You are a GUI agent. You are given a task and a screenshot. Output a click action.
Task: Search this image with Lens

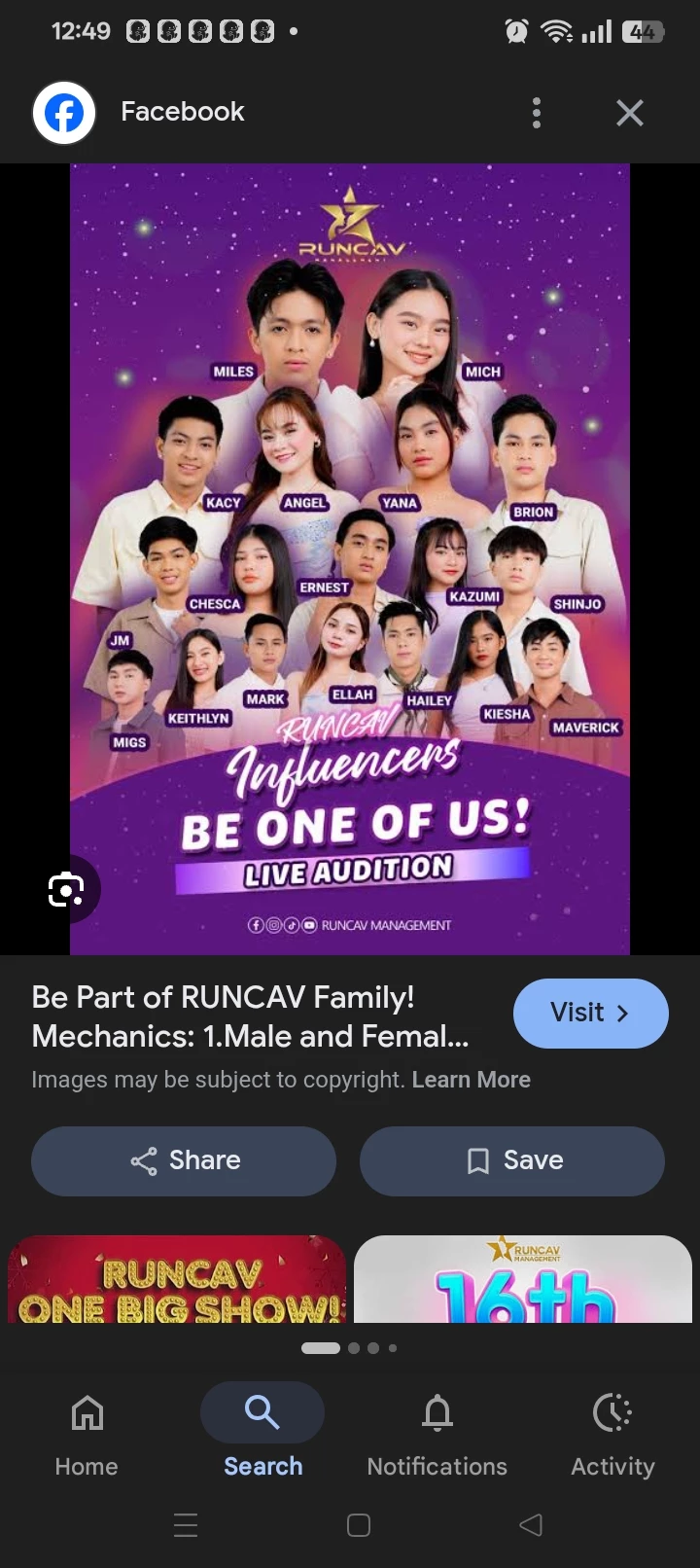[x=66, y=889]
